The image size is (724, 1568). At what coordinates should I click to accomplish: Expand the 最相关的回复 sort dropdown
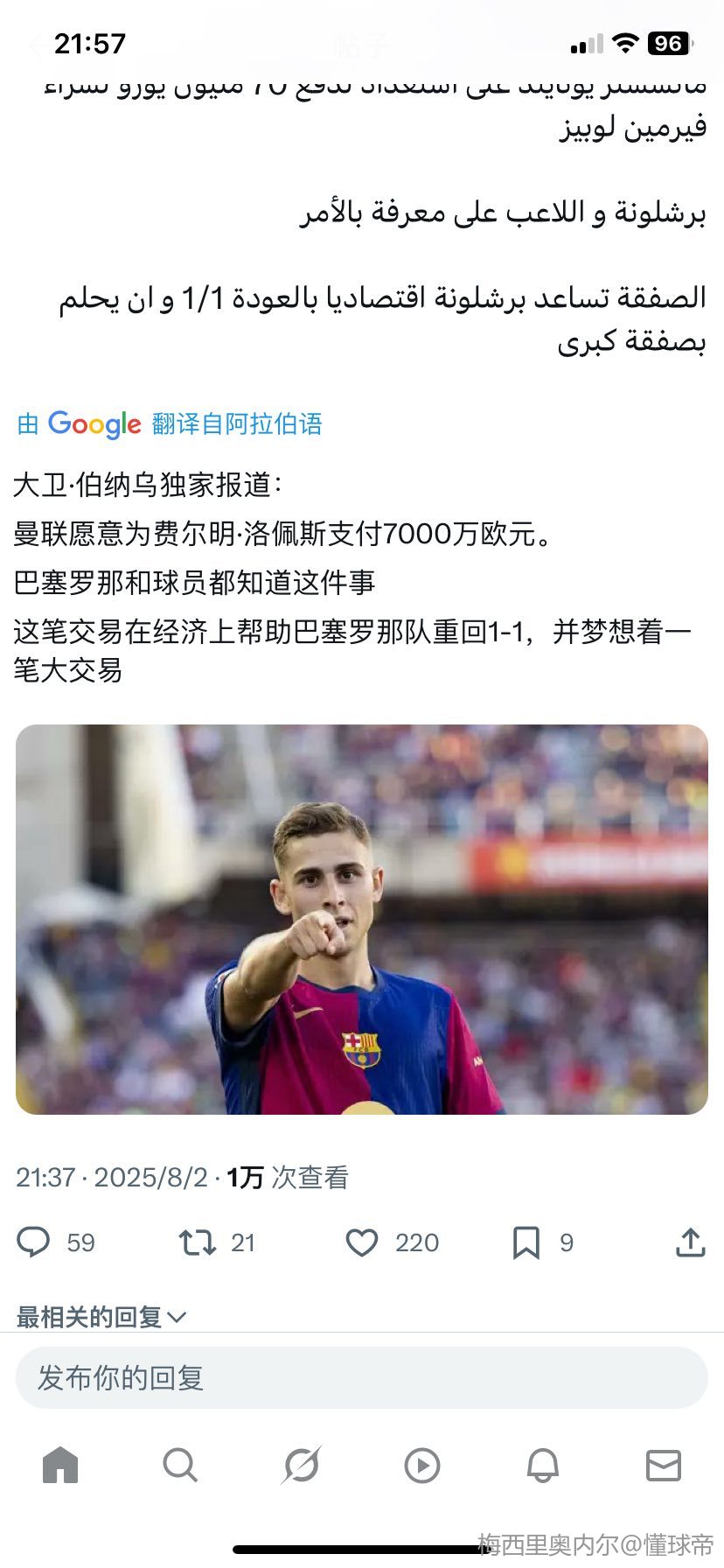click(x=101, y=1316)
